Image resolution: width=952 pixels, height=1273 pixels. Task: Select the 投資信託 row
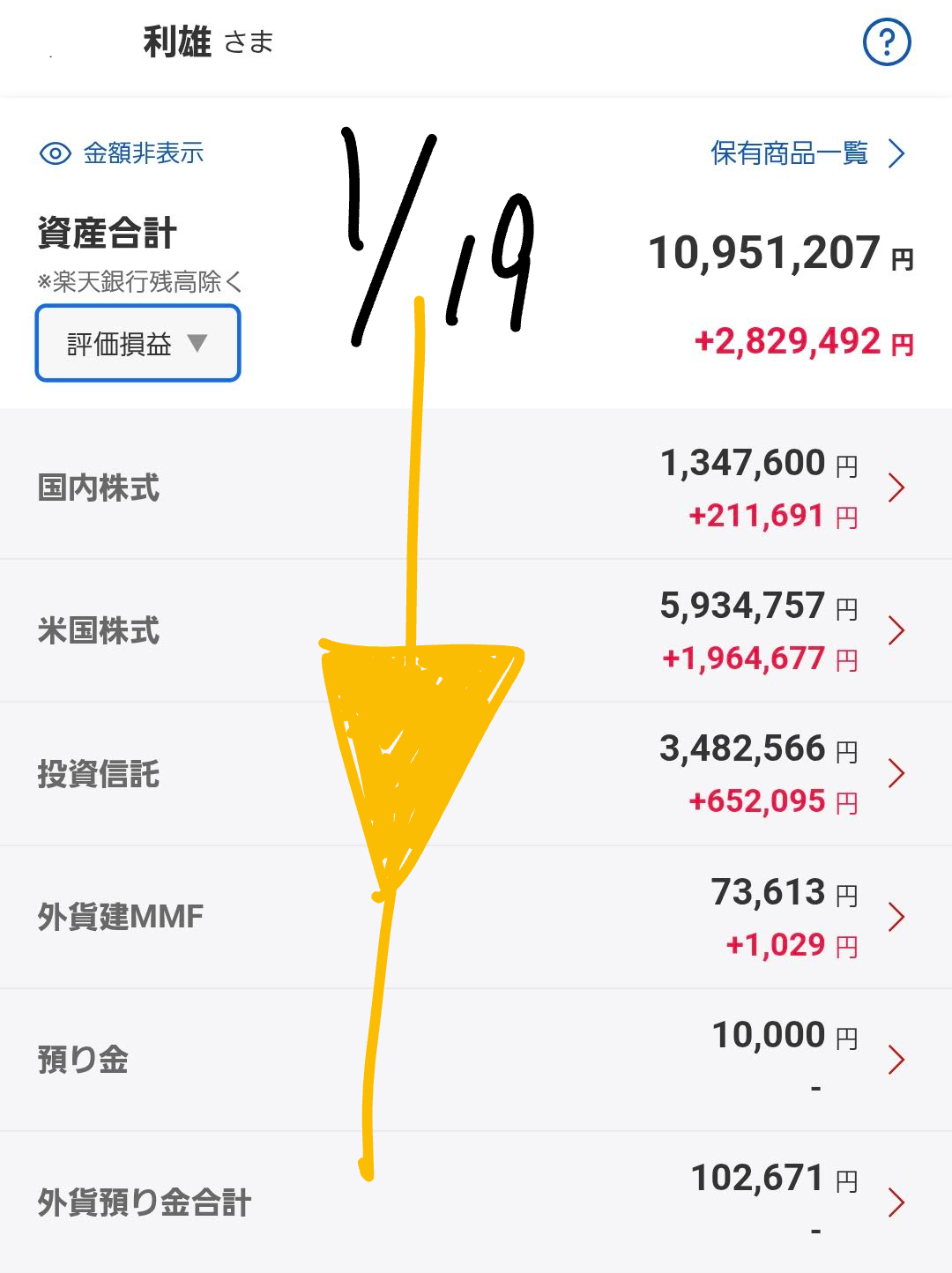pyautogui.click(x=476, y=774)
